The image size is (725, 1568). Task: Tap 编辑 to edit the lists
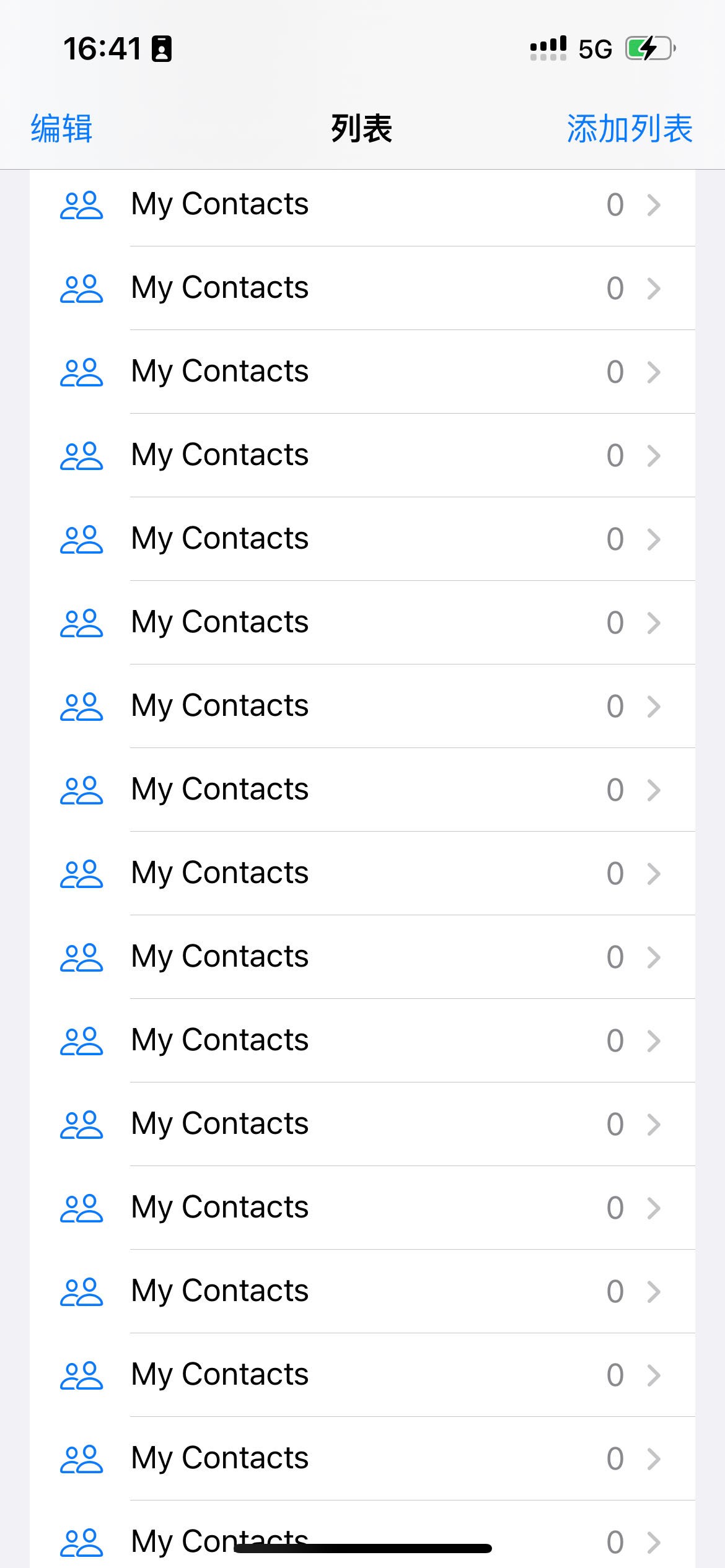click(61, 129)
